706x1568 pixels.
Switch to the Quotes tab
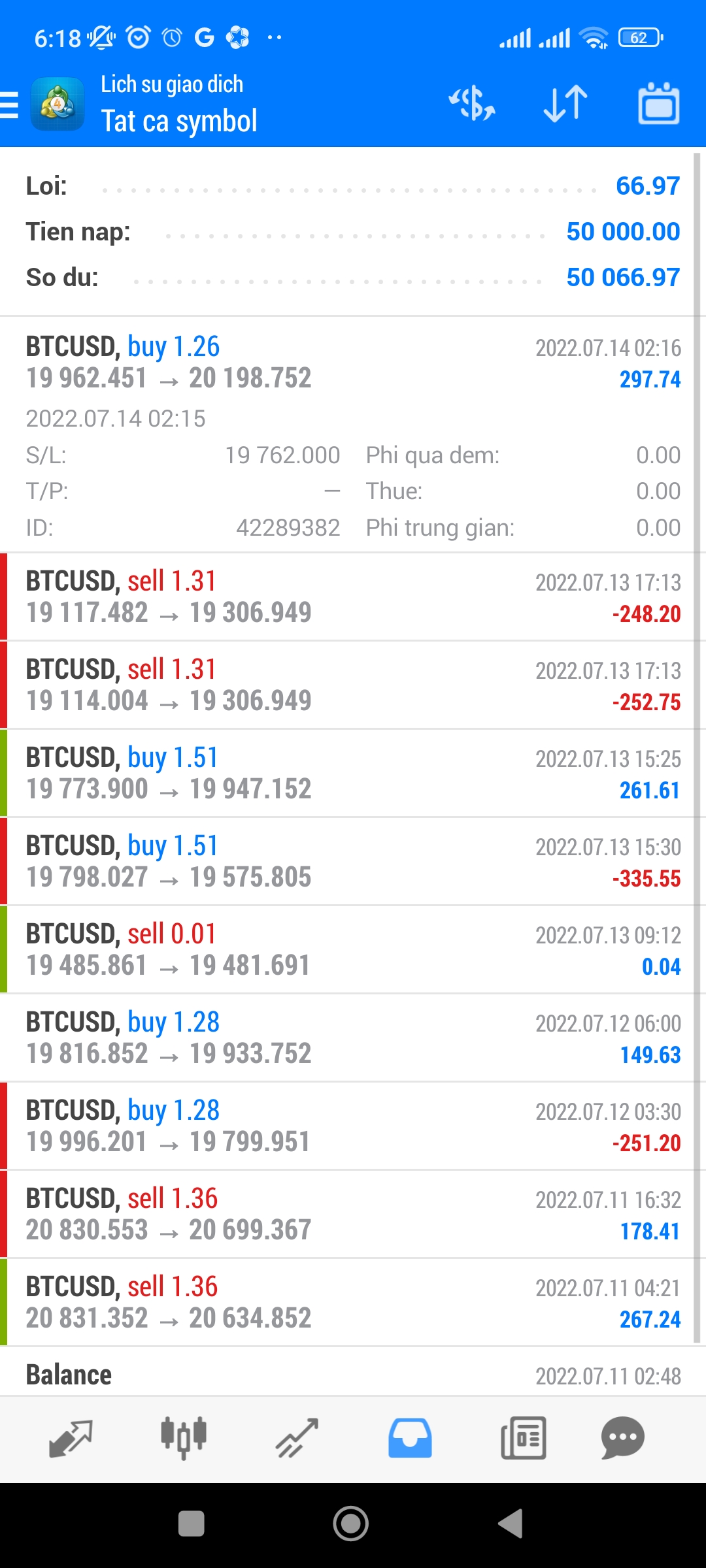pos(71,1438)
